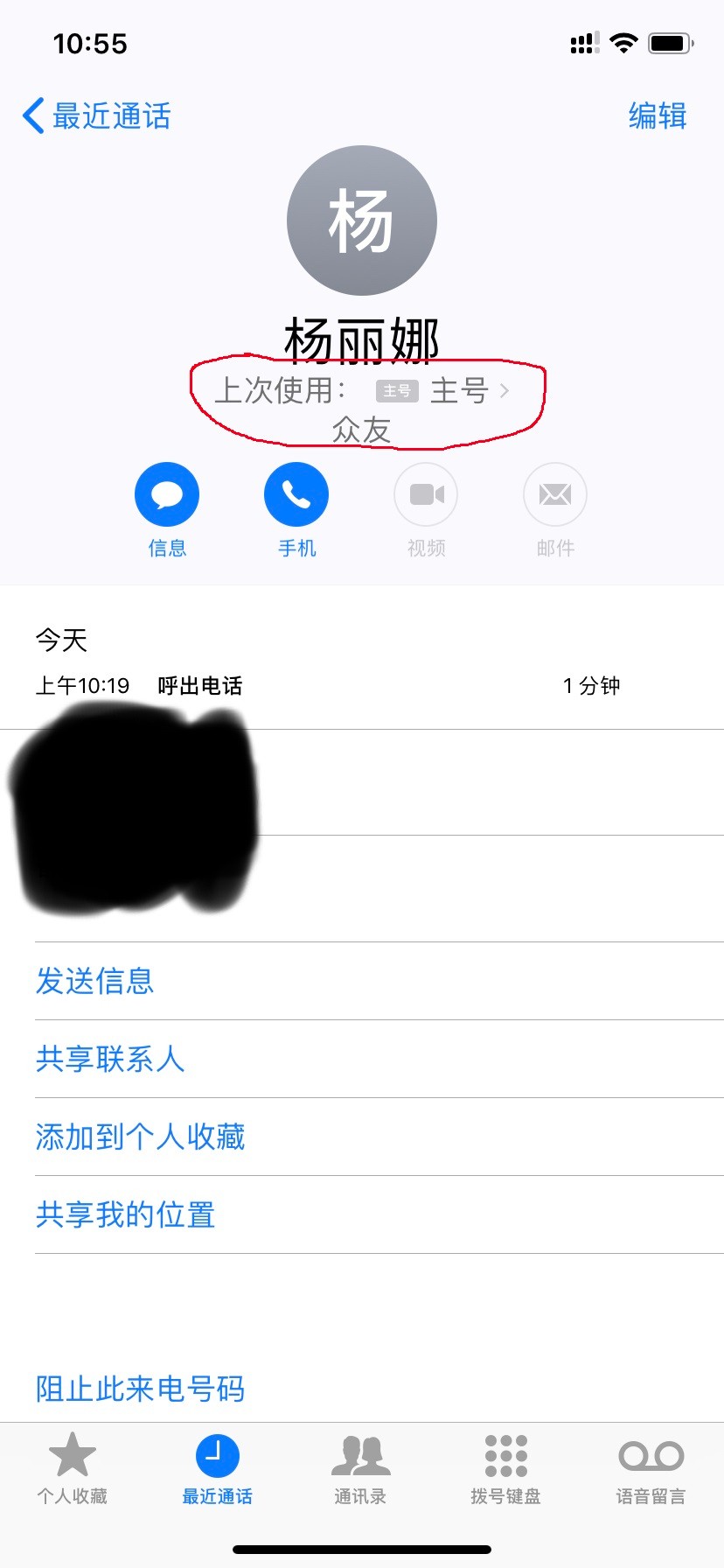This screenshot has height=1568, width=724.
Task: Tap 共享我的位置
Action: coord(125,1214)
